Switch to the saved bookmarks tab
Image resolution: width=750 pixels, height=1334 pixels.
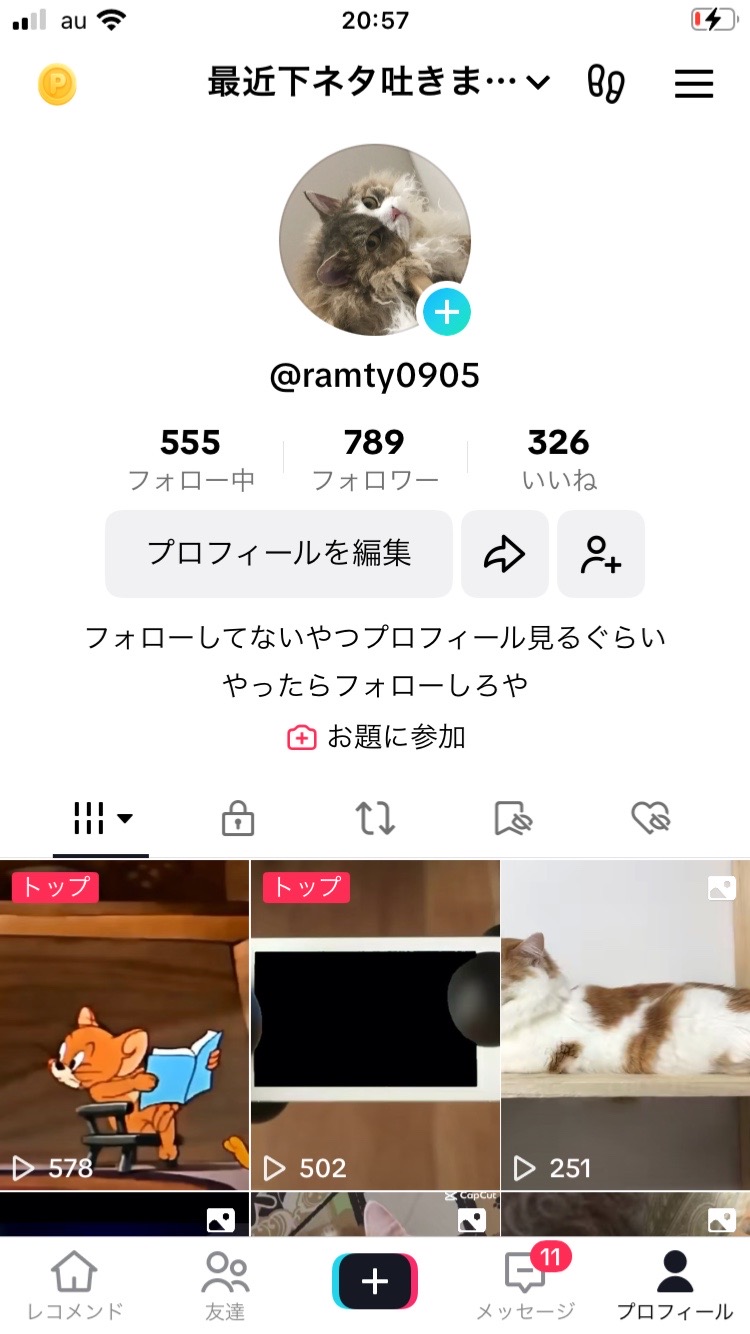(513, 819)
